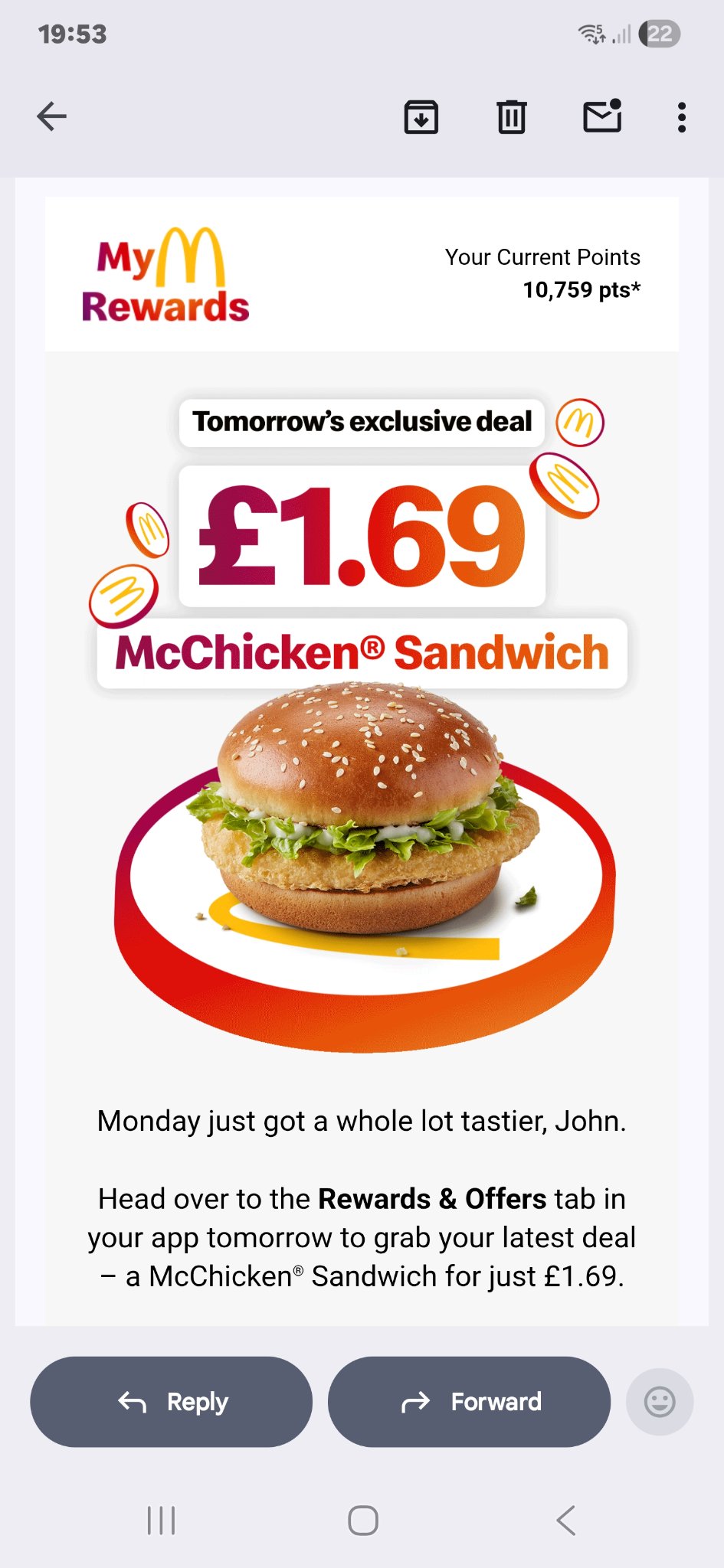The image size is (724, 1568).
Task: Archive this email
Action: point(421,117)
